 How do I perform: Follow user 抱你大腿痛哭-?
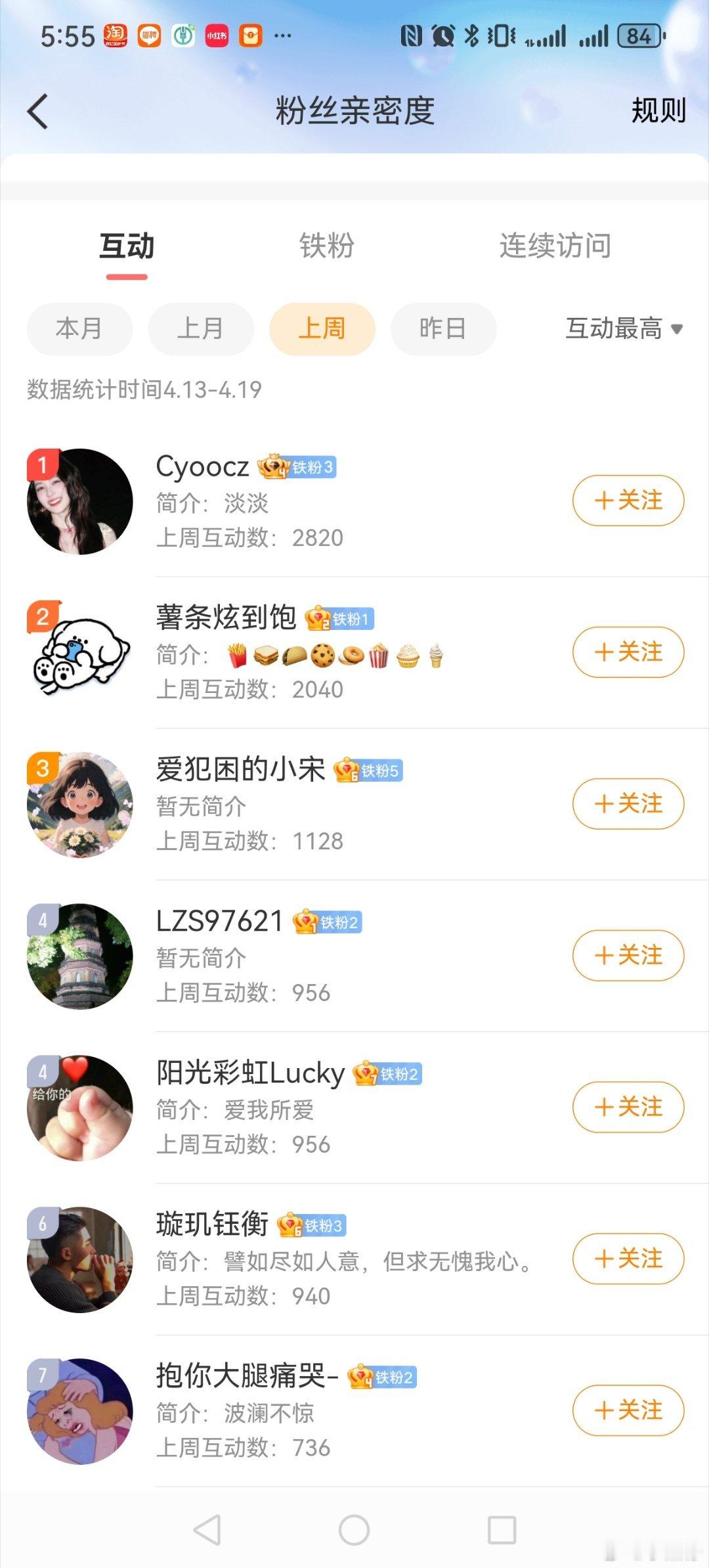628,1411
